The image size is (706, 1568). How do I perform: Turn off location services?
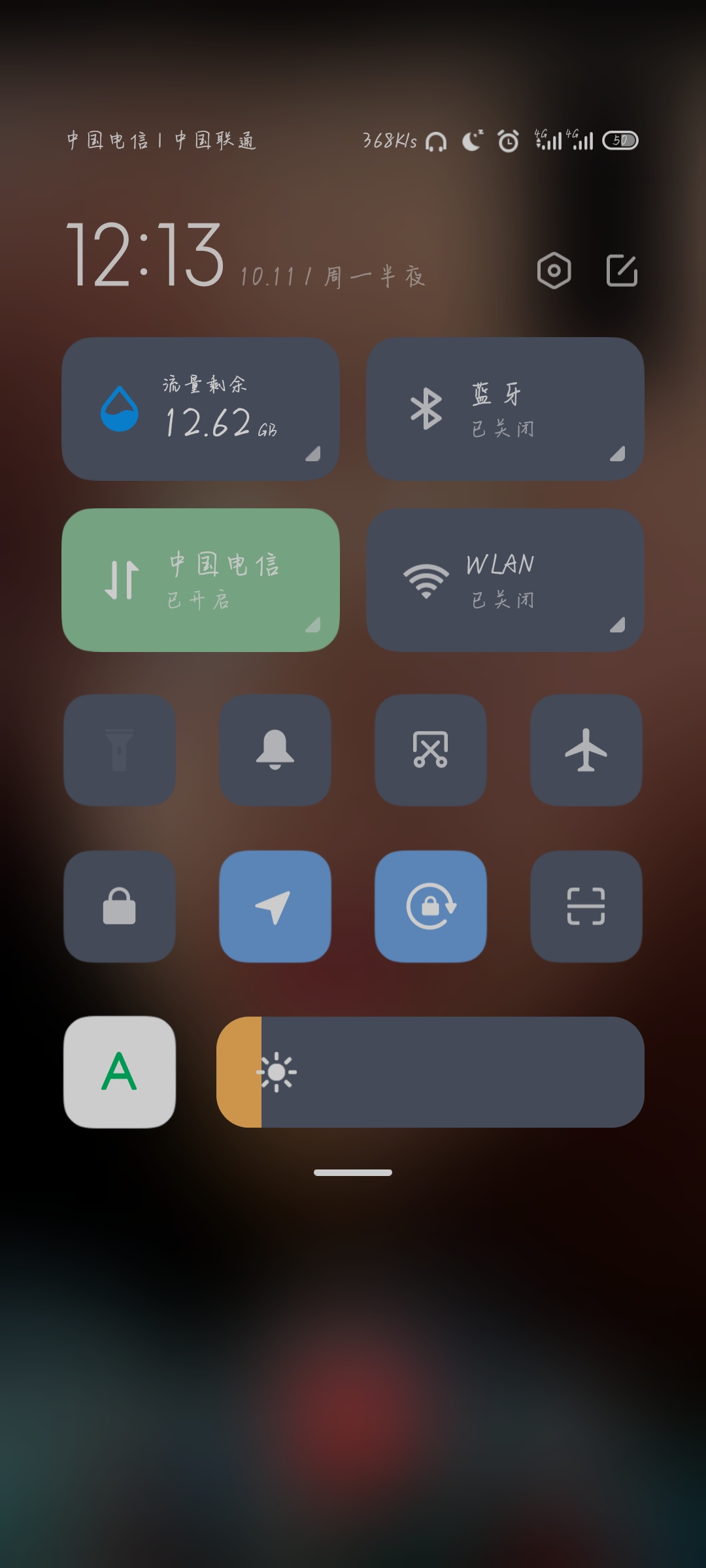275,906
